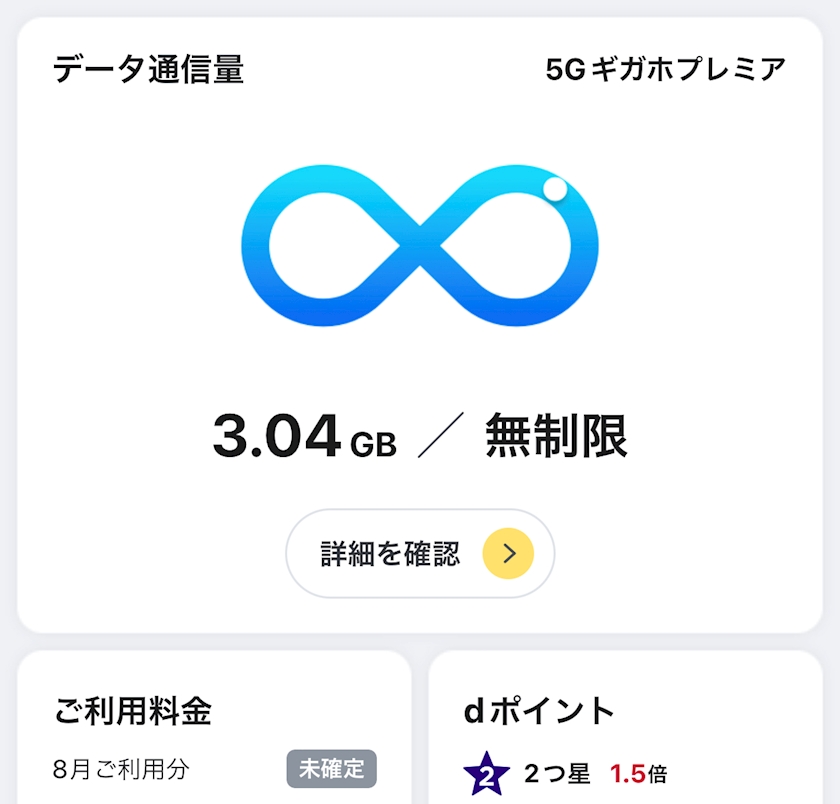840x804 pixels.
Task: Open the dポイント card
Action: (x=626, y=727)
